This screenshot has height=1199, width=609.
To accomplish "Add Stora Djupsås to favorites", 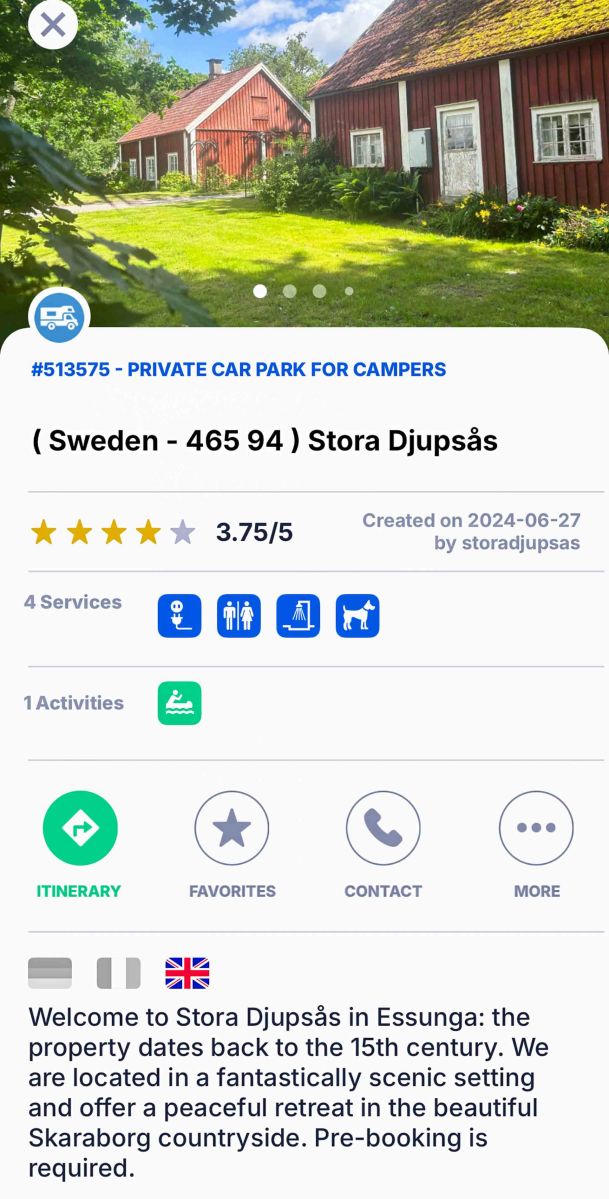I will click(x=232, y=828).
